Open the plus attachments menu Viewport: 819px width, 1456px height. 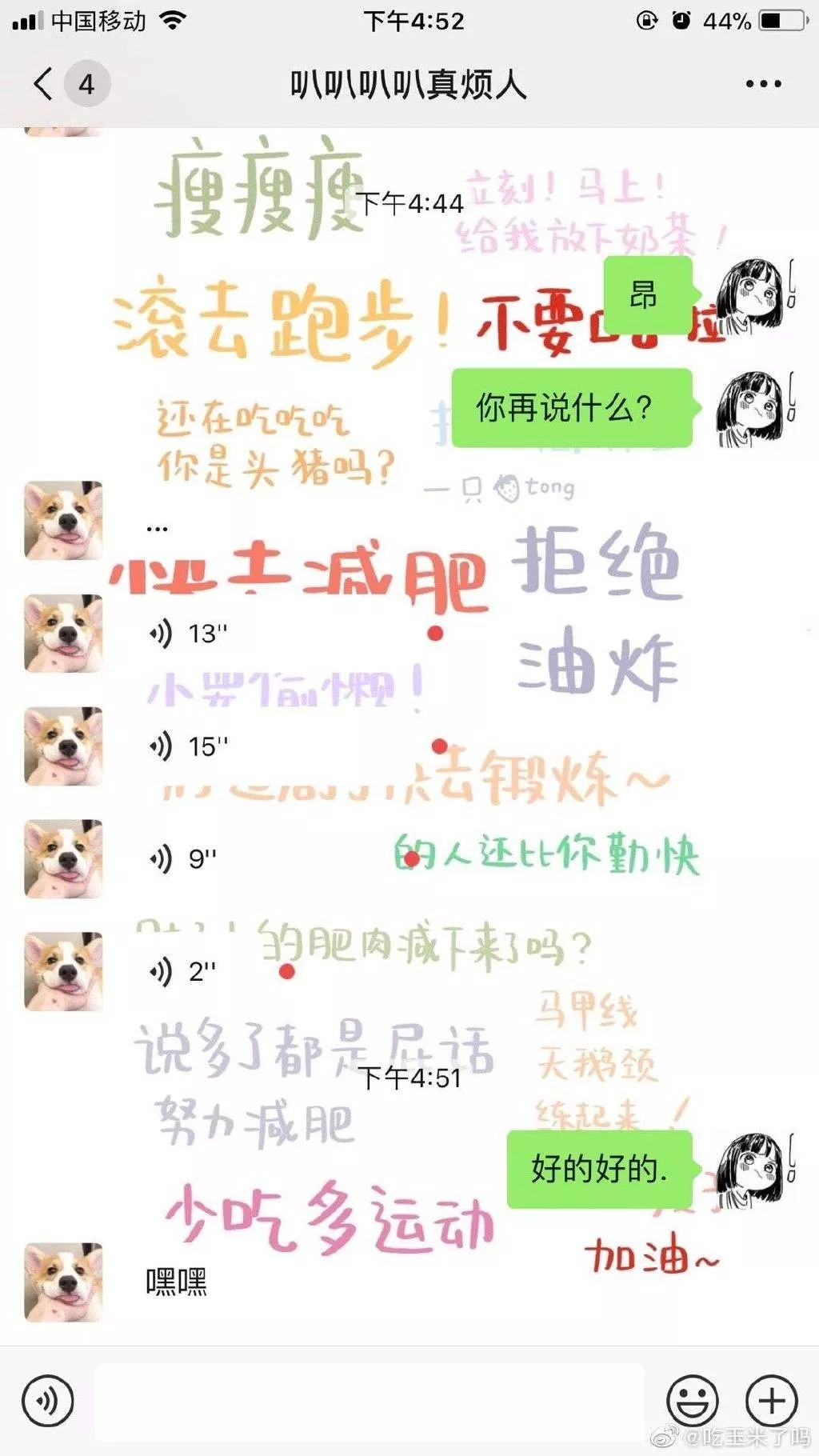coord(771,1401)
